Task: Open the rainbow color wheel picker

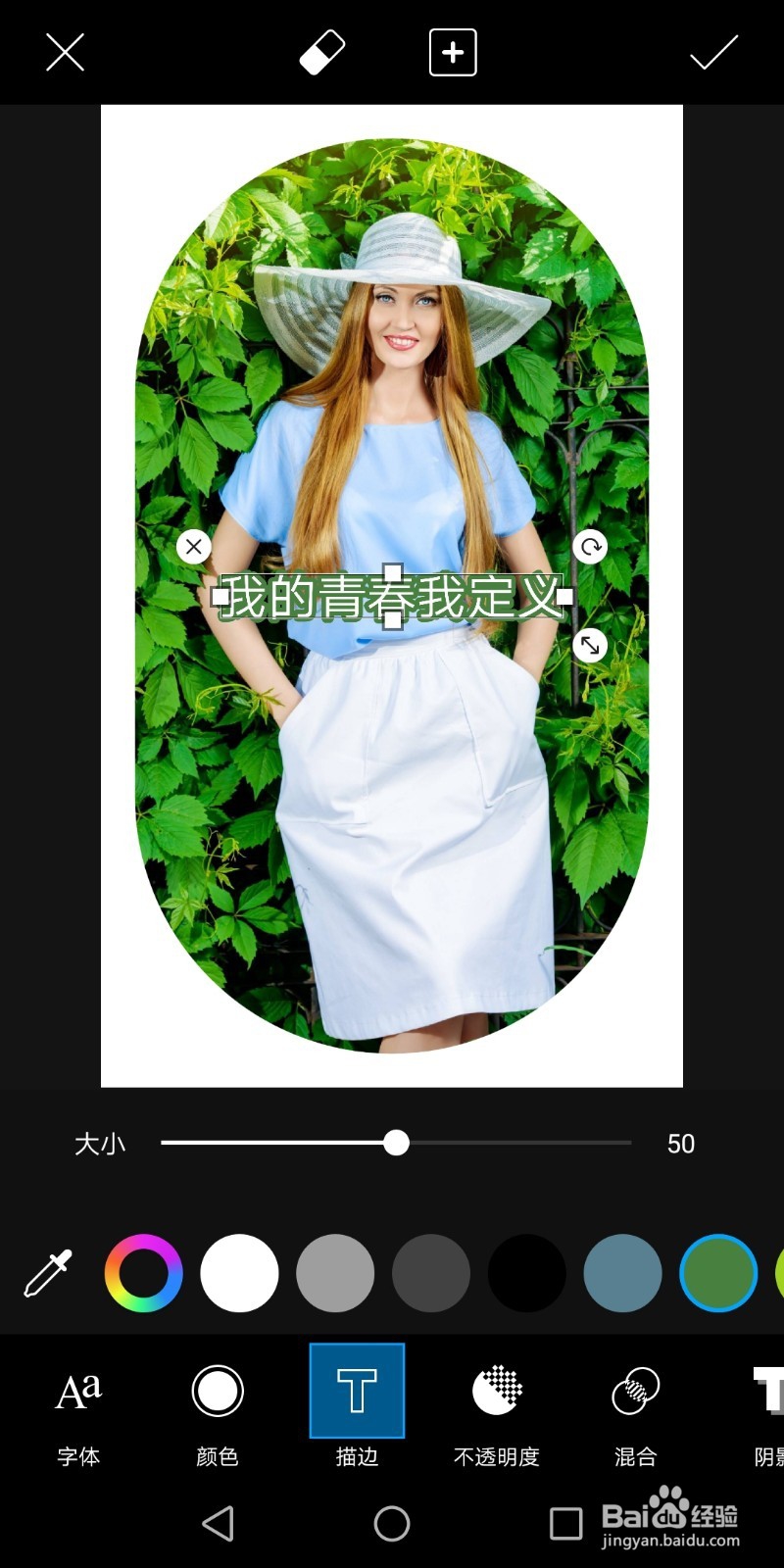Action: [144, 1273]
